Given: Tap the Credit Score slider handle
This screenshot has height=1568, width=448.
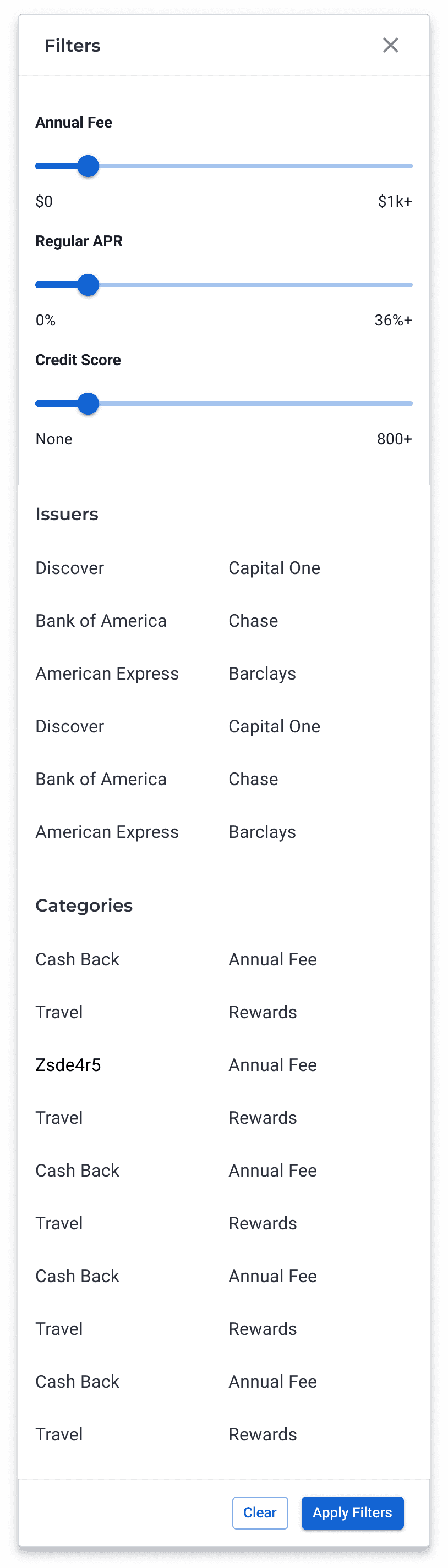Looking at the screenshot, I should coord(89,404).
